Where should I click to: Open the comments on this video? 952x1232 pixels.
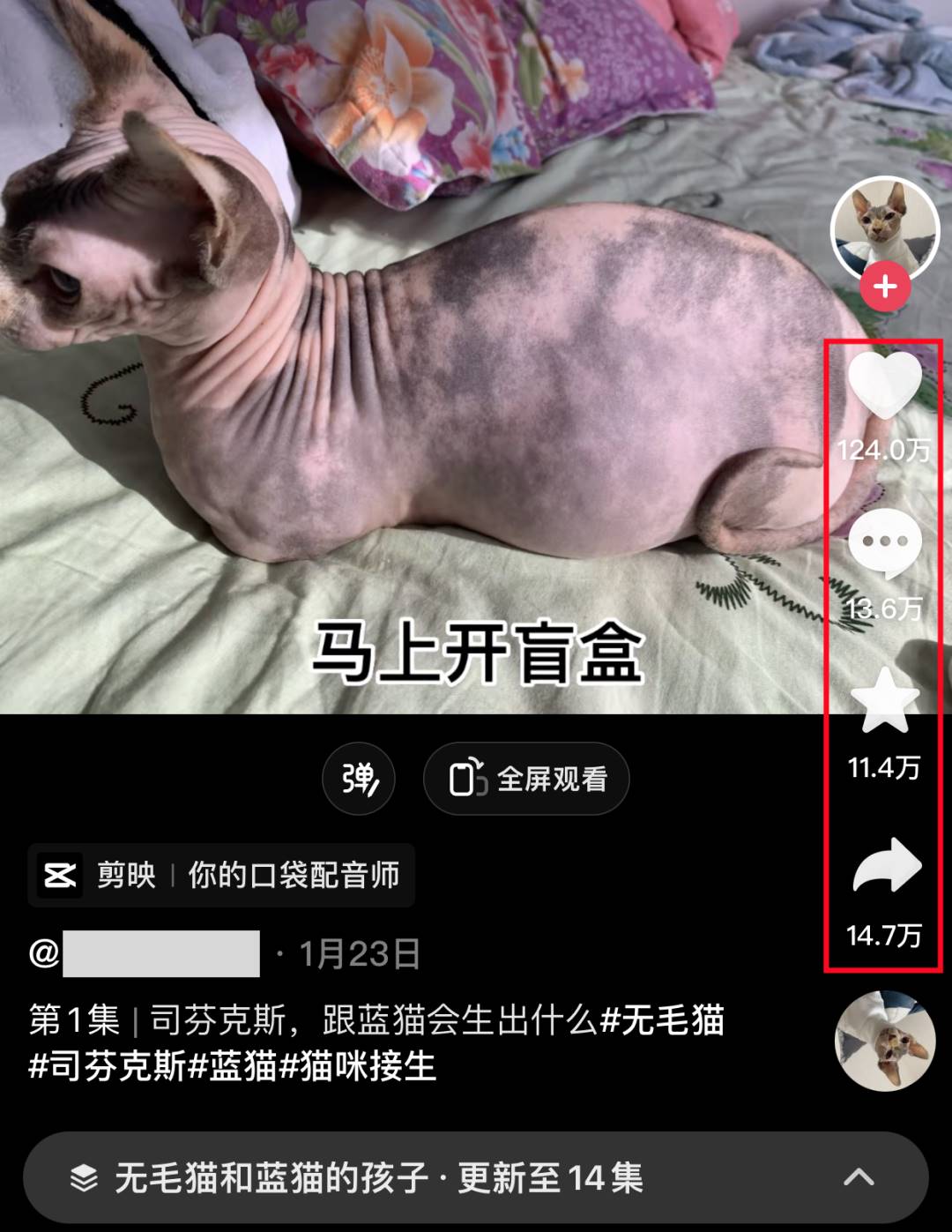(884, 542)
